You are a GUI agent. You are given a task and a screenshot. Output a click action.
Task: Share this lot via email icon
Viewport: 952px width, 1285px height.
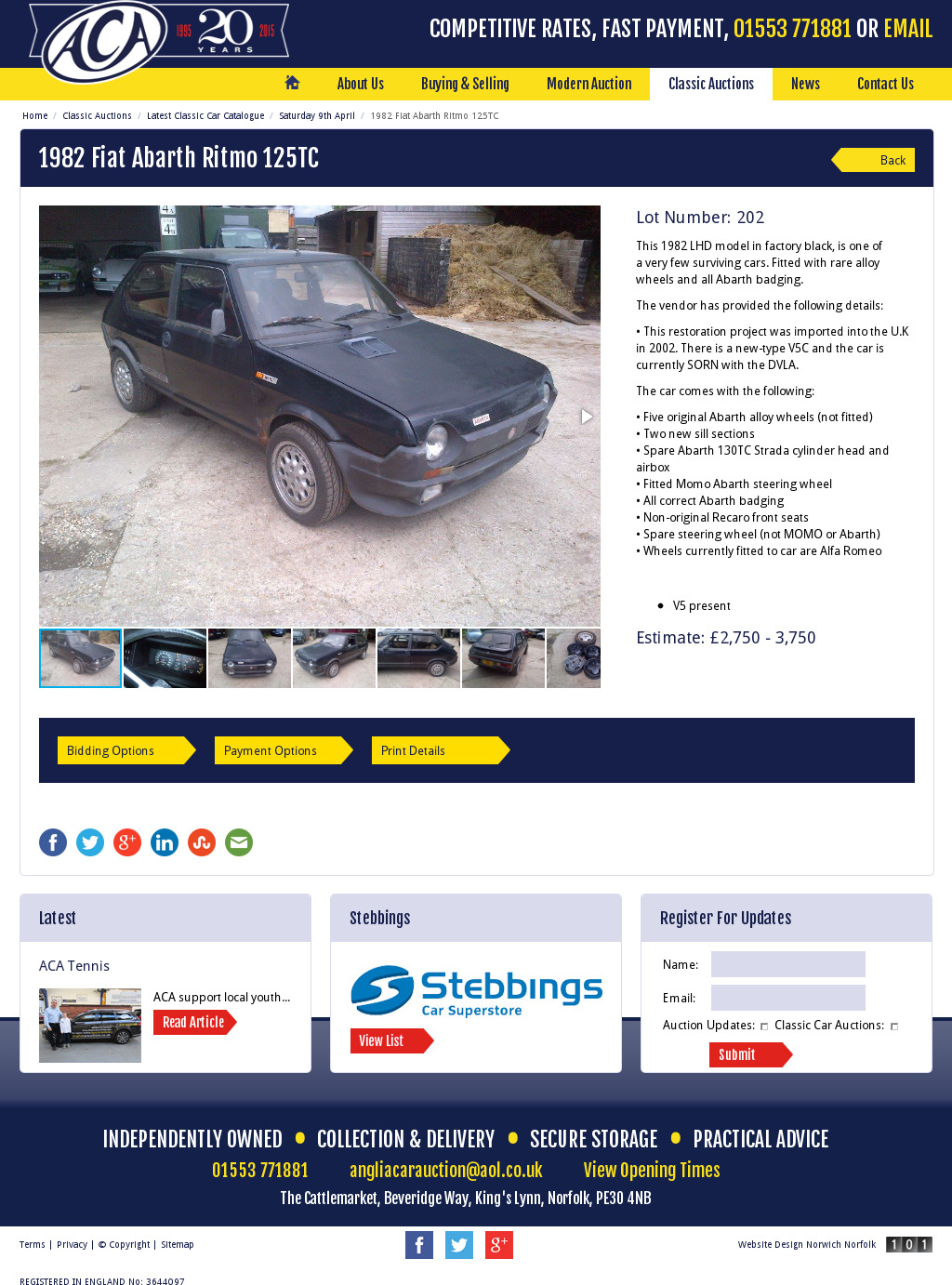tap(239, 842)
